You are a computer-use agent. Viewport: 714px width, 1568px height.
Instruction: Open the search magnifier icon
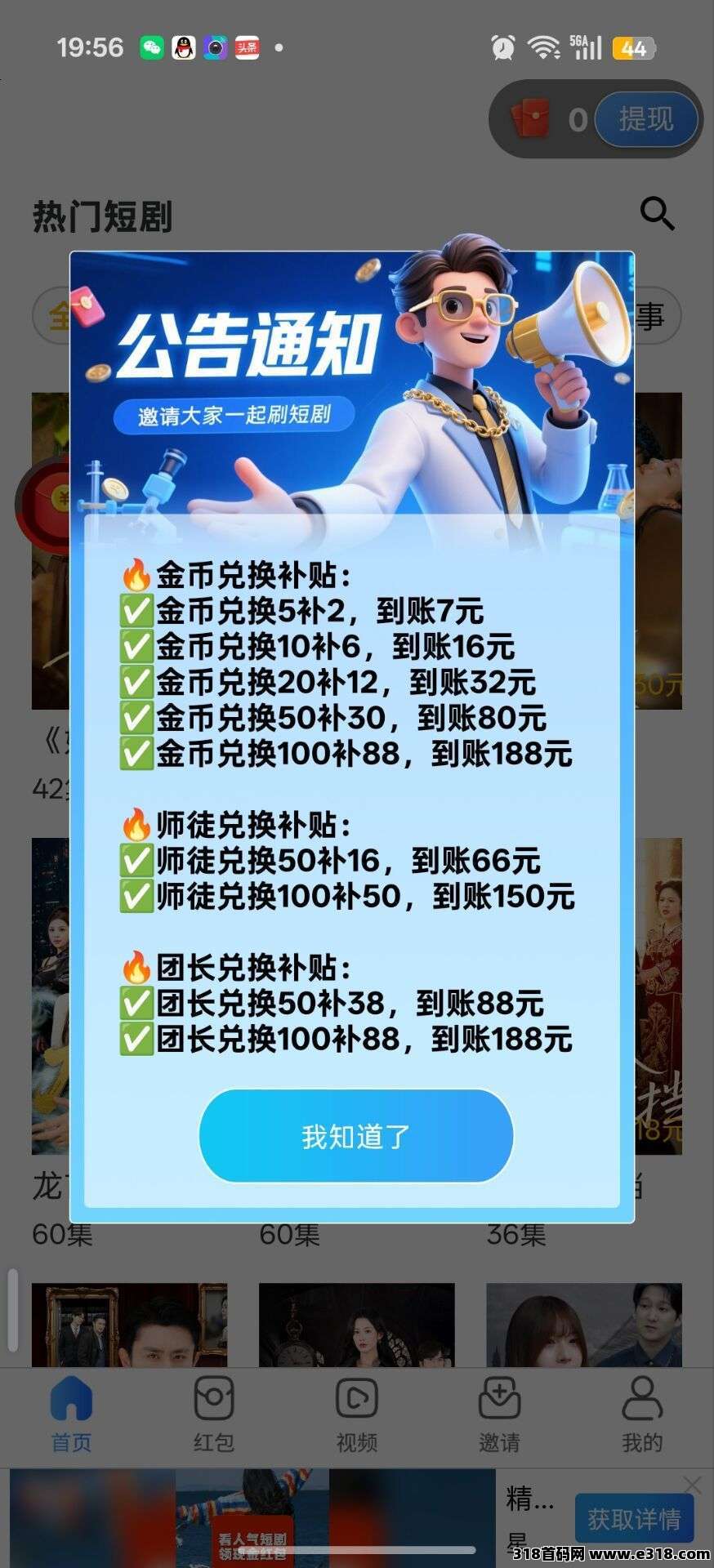point(657,214)
